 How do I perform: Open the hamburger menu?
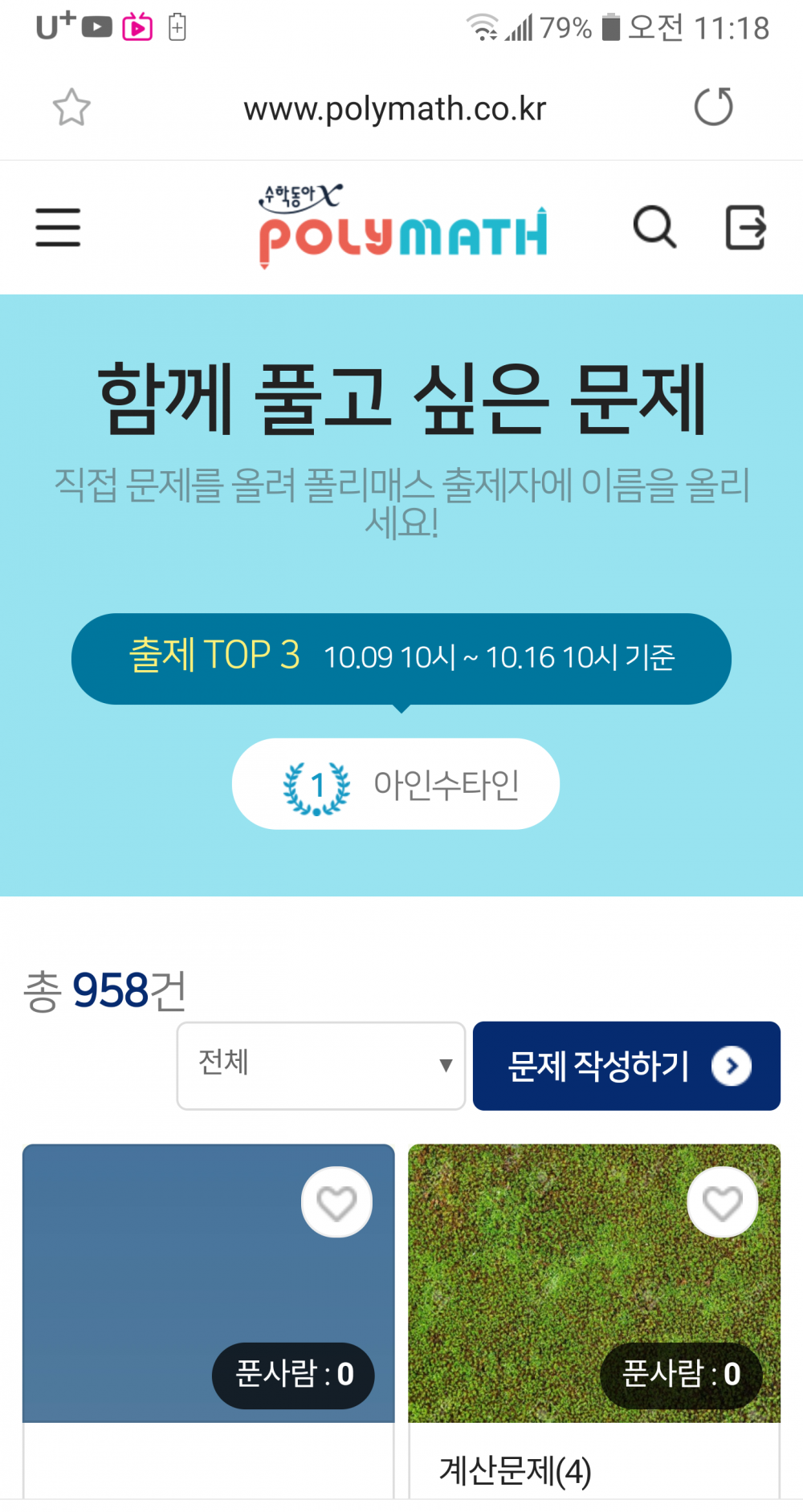click(58, 227)
